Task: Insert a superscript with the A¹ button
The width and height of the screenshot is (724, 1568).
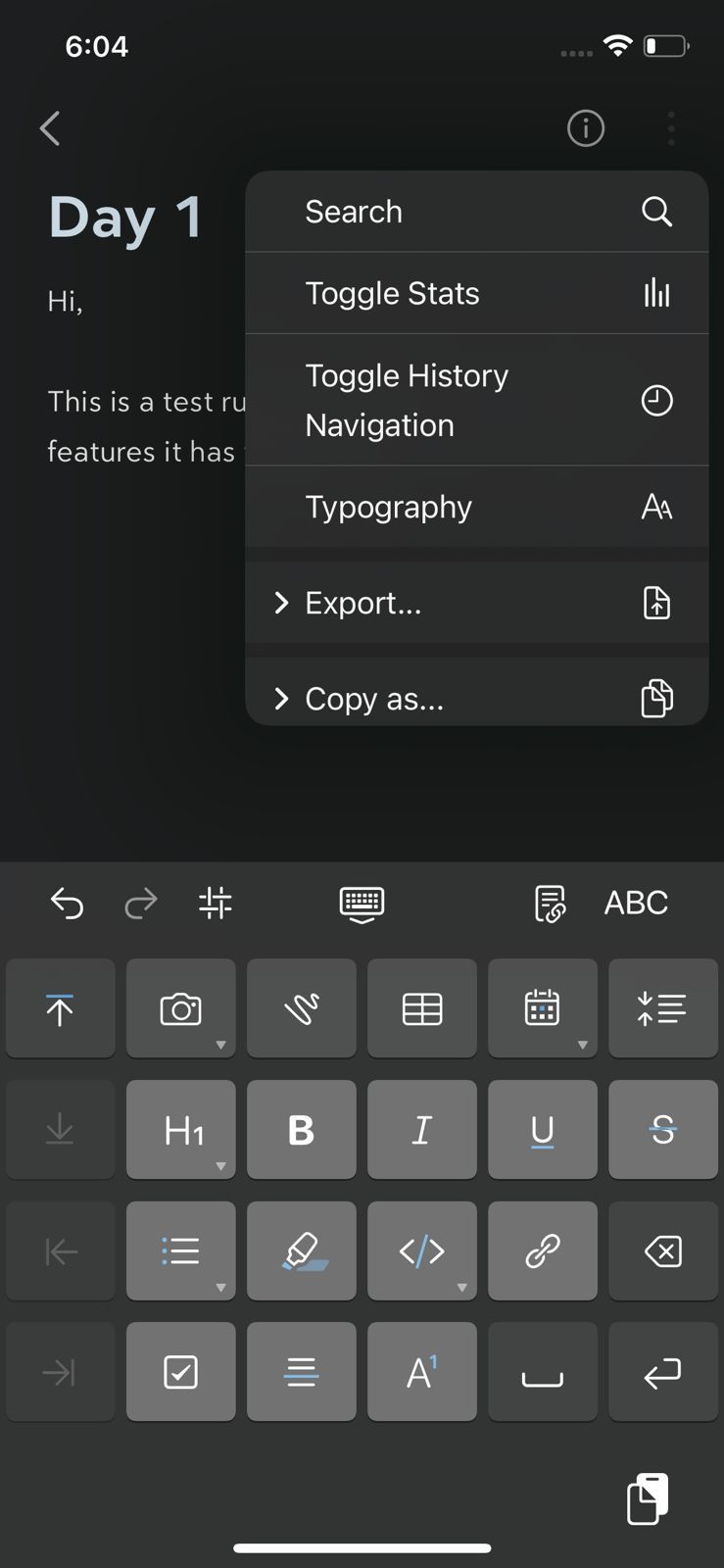Action: (422, 1371)
